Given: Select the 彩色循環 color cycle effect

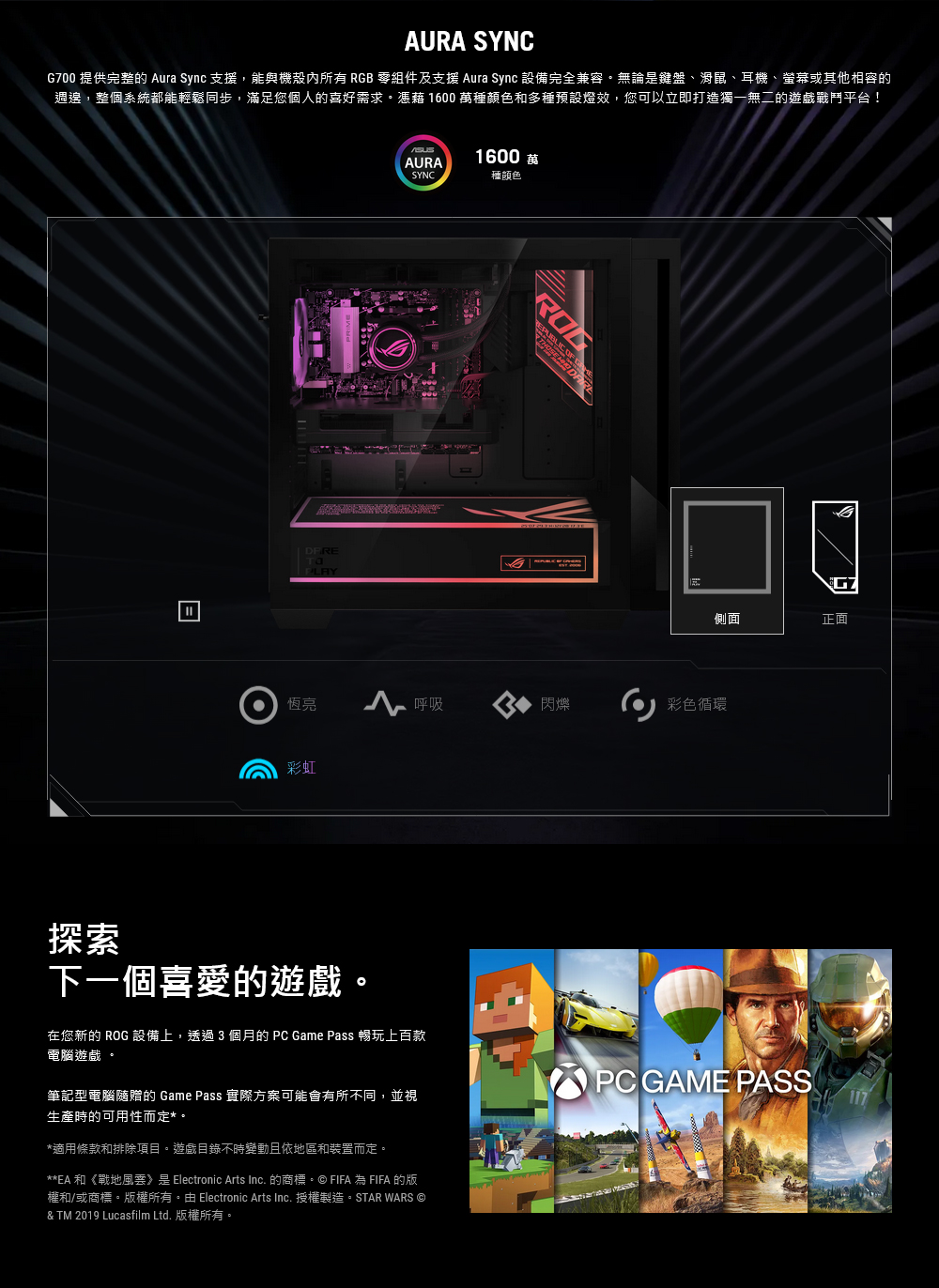Looking at the screenshot, I should point(674,704).
